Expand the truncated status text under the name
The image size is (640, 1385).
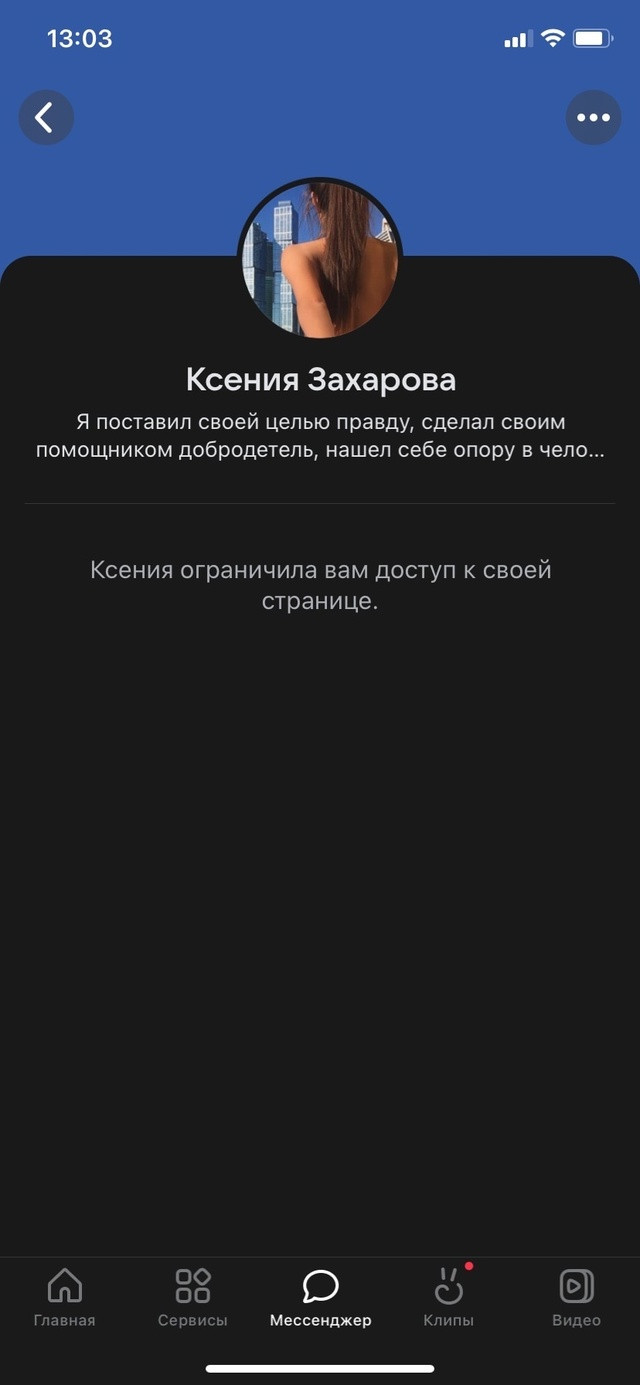point(320,436)
